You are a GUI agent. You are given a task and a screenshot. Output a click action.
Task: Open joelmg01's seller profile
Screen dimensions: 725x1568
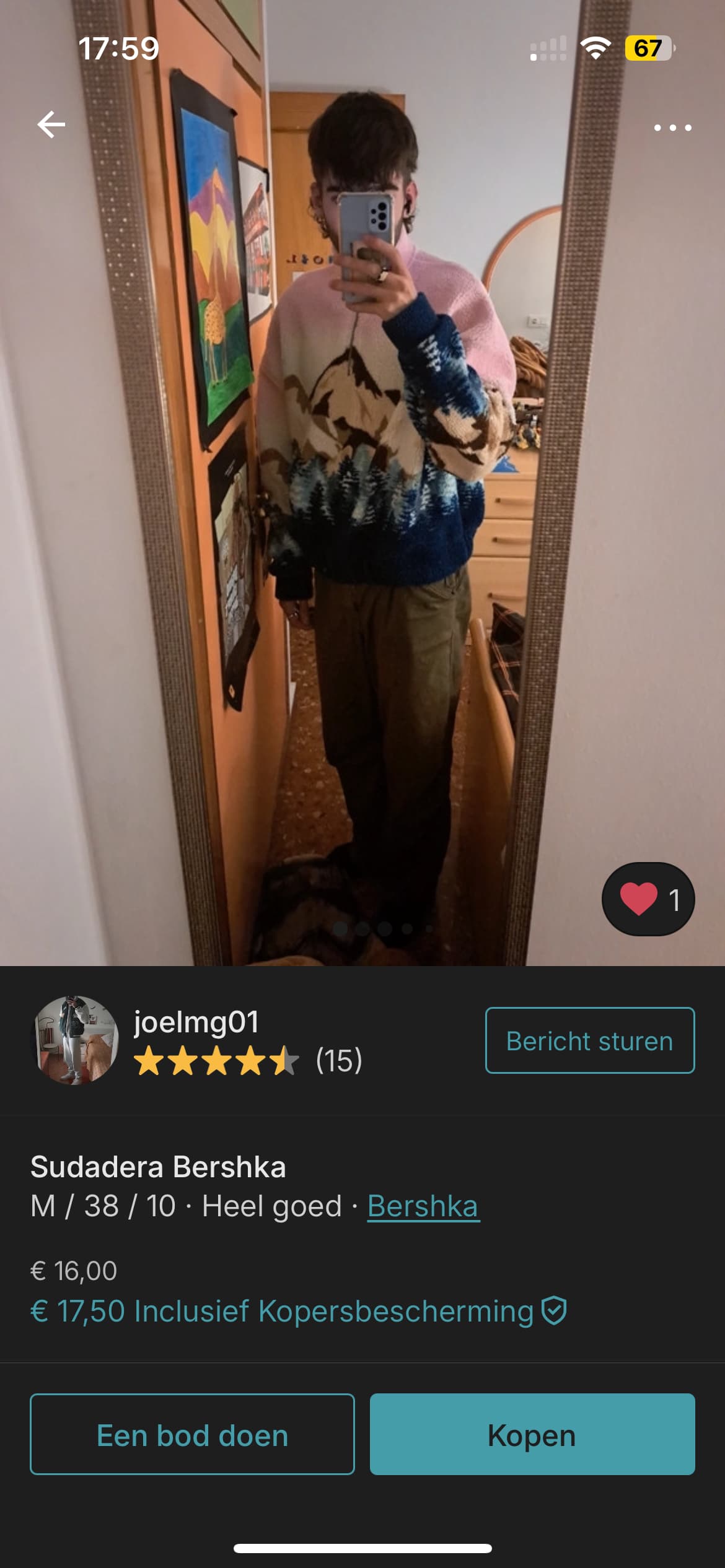pyautogui.click(x=196, y=1022)
